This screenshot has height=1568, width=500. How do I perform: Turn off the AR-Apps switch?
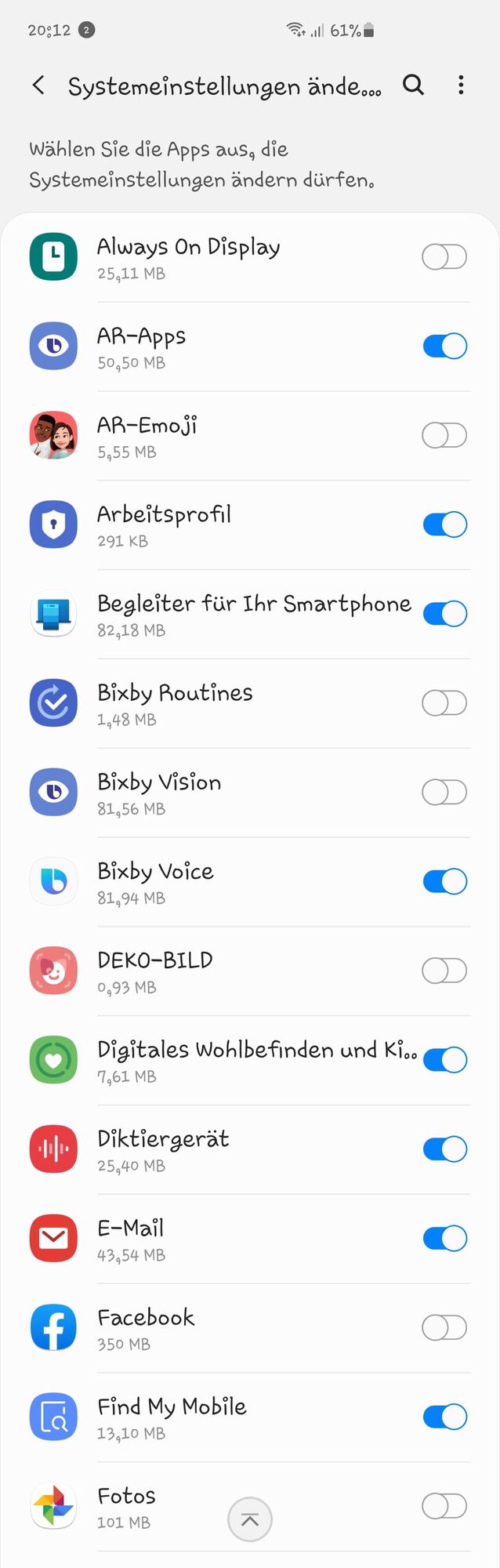[444, 346]
